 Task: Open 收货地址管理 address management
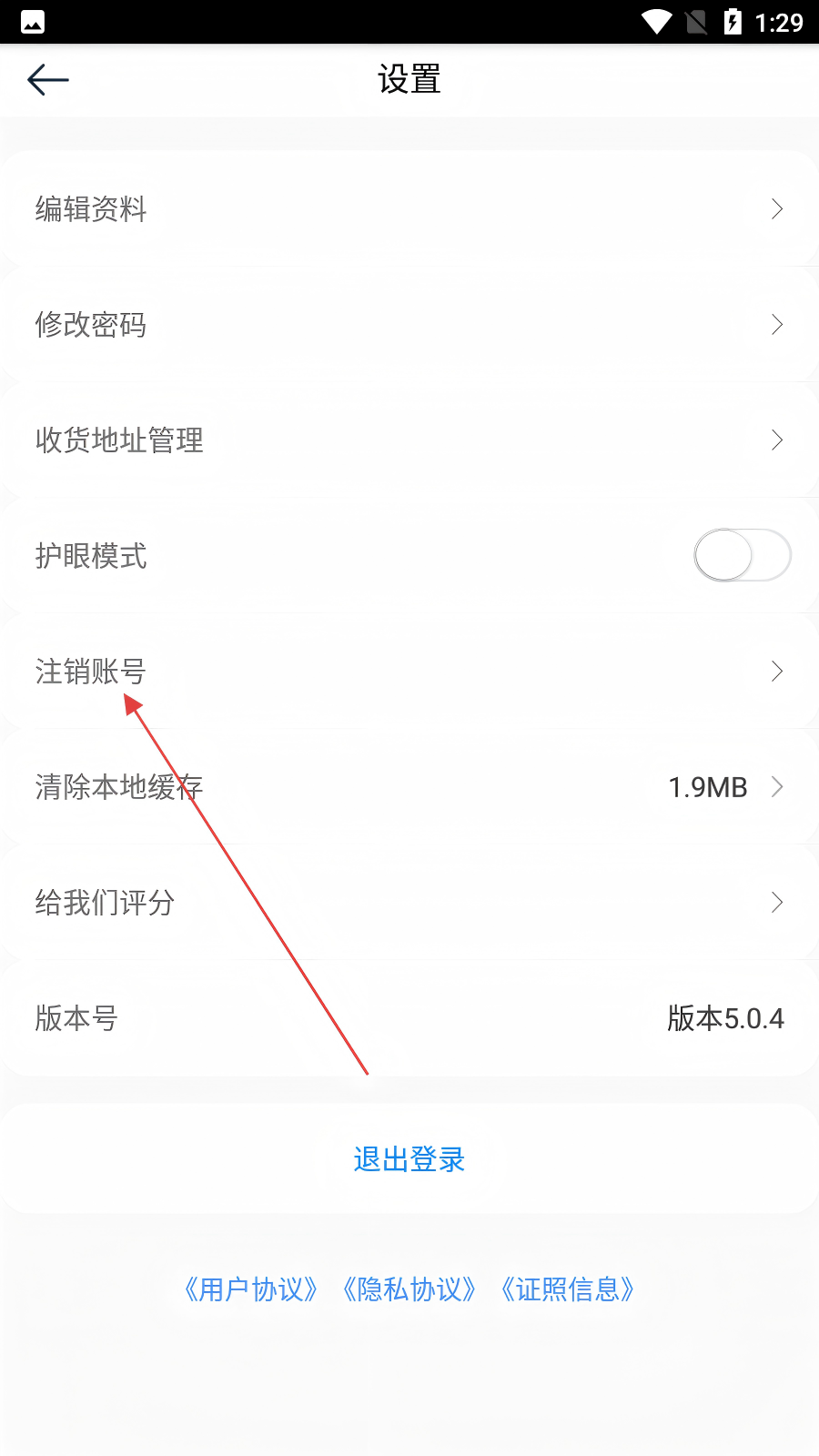pyautogui.click(x=409, y=440)
